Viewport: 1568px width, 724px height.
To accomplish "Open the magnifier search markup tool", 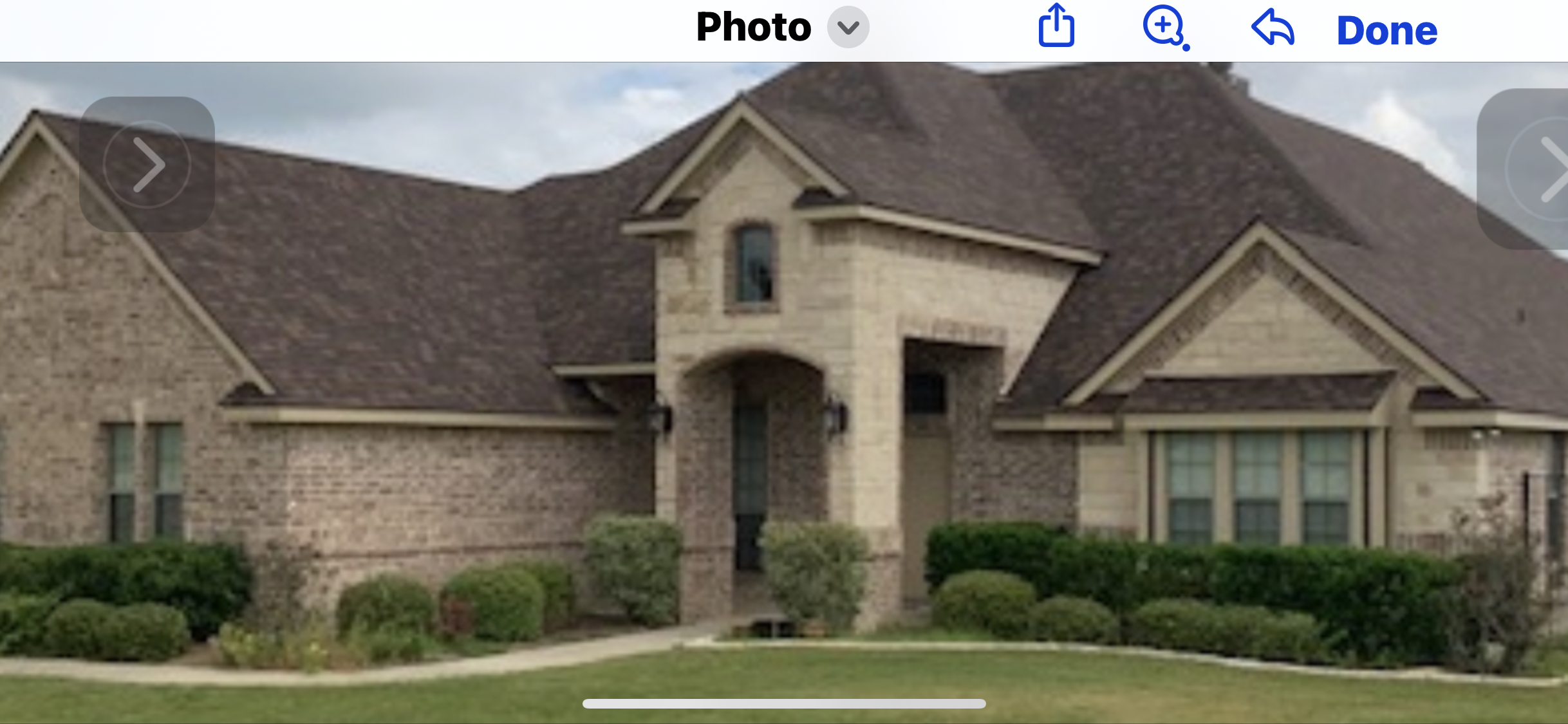I will point(1165,28).
